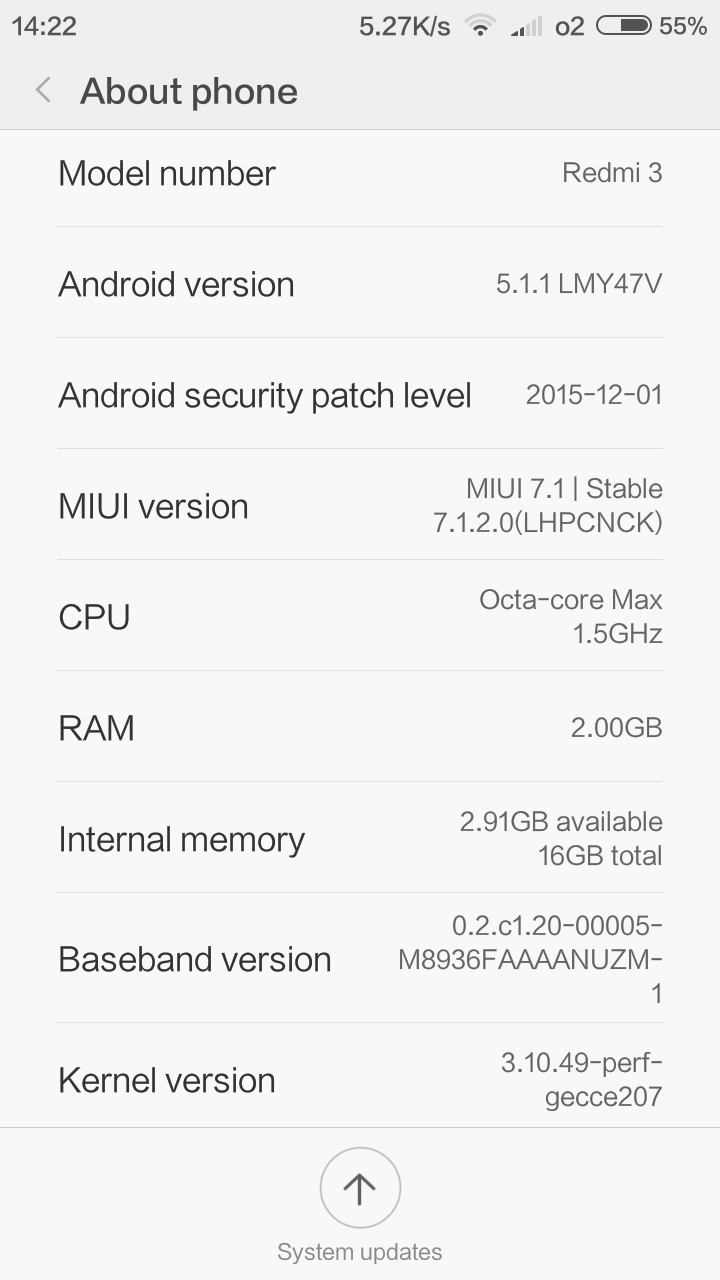Tap the Baseband version row
Screen dimensions: 720x1280
point(360,958)
